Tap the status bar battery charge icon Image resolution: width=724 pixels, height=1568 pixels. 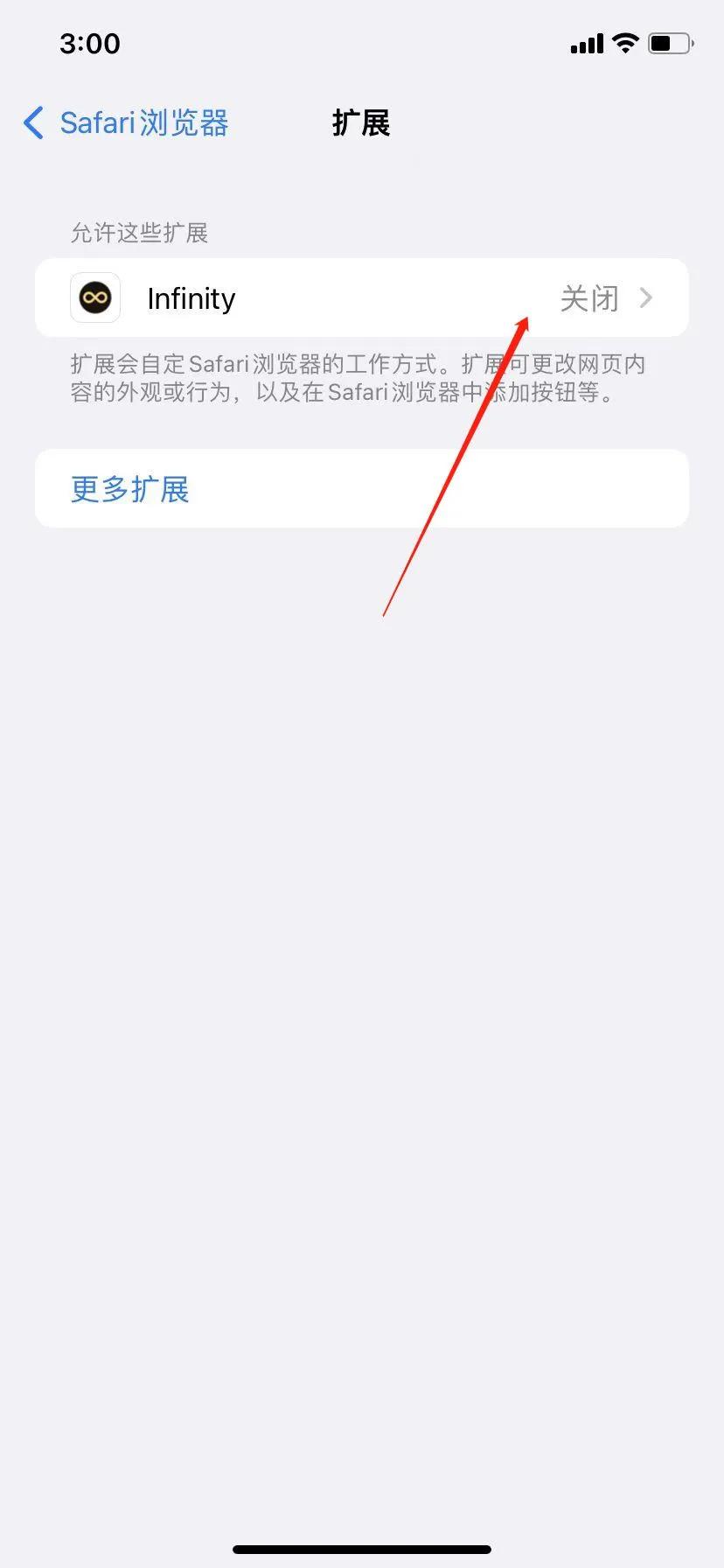coord(668,42)
